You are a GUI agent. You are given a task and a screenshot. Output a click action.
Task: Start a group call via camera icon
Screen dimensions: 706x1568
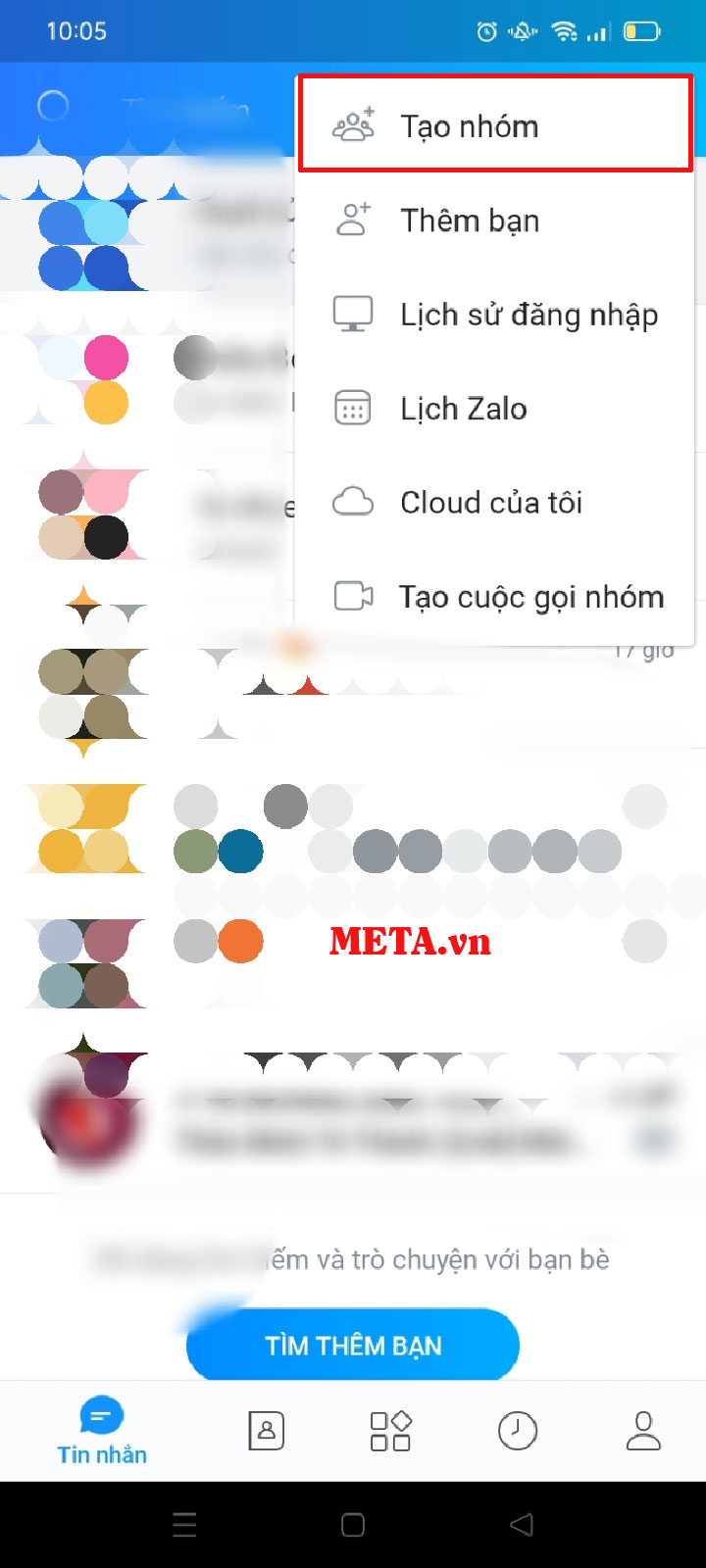coord(354,596)
